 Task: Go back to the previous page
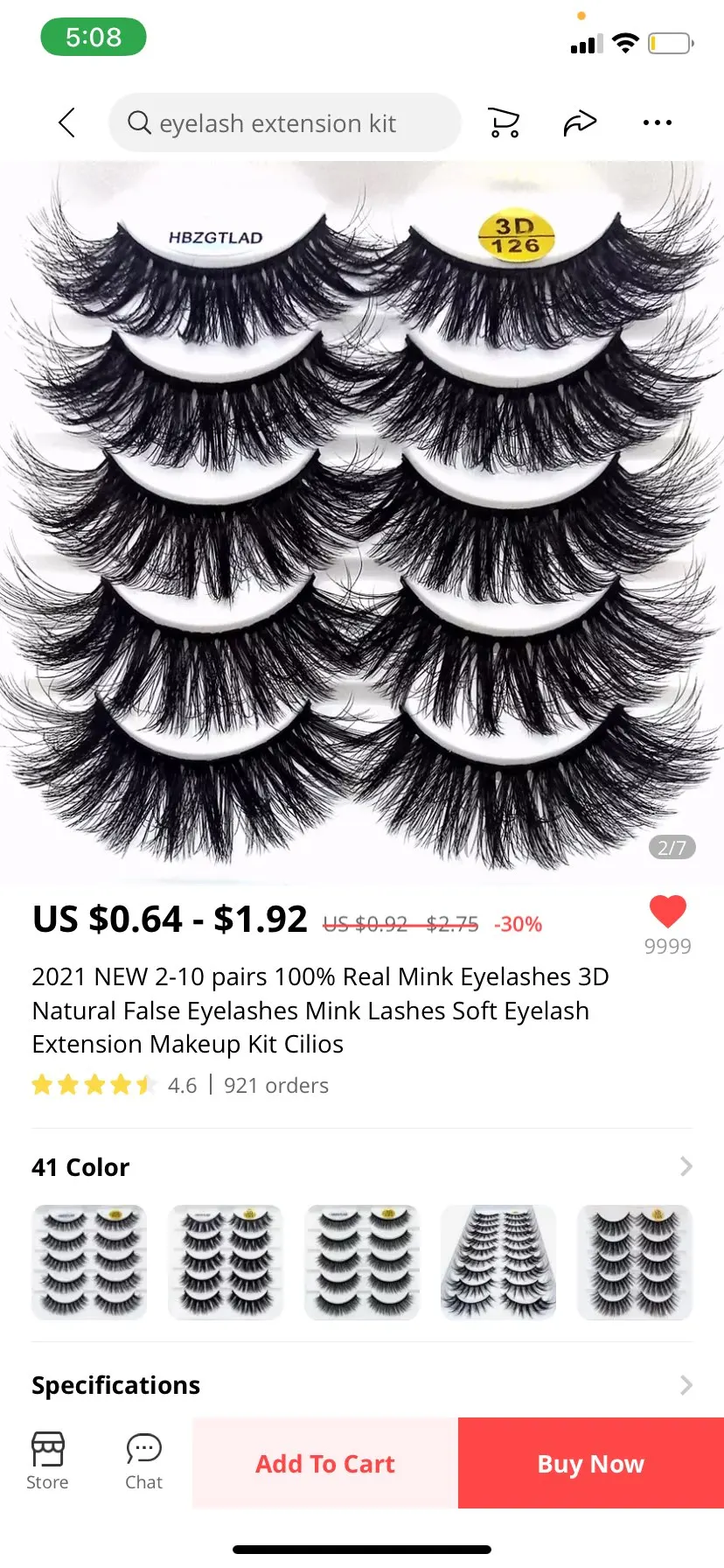click(x=67, y=122)
